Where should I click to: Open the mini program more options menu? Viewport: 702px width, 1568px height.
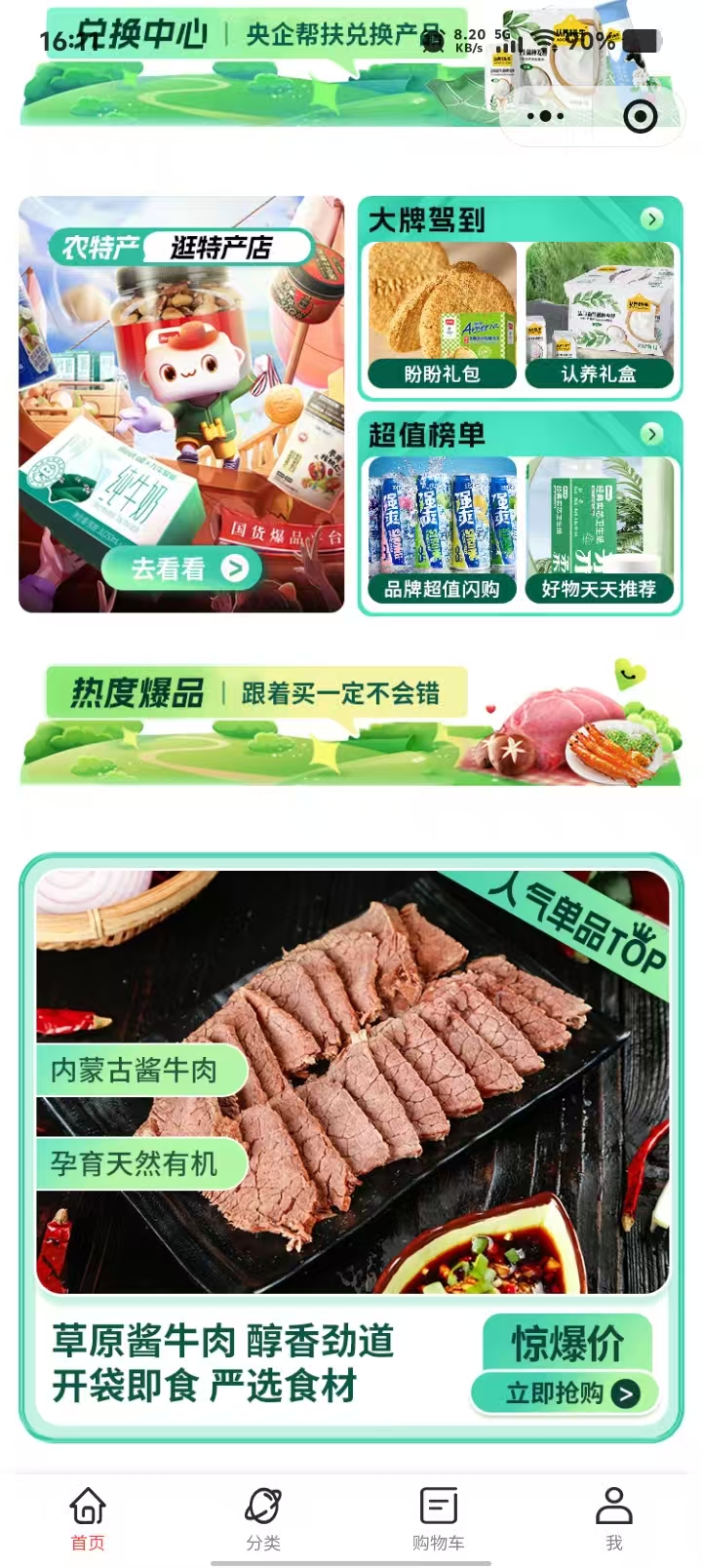[545, 117]
